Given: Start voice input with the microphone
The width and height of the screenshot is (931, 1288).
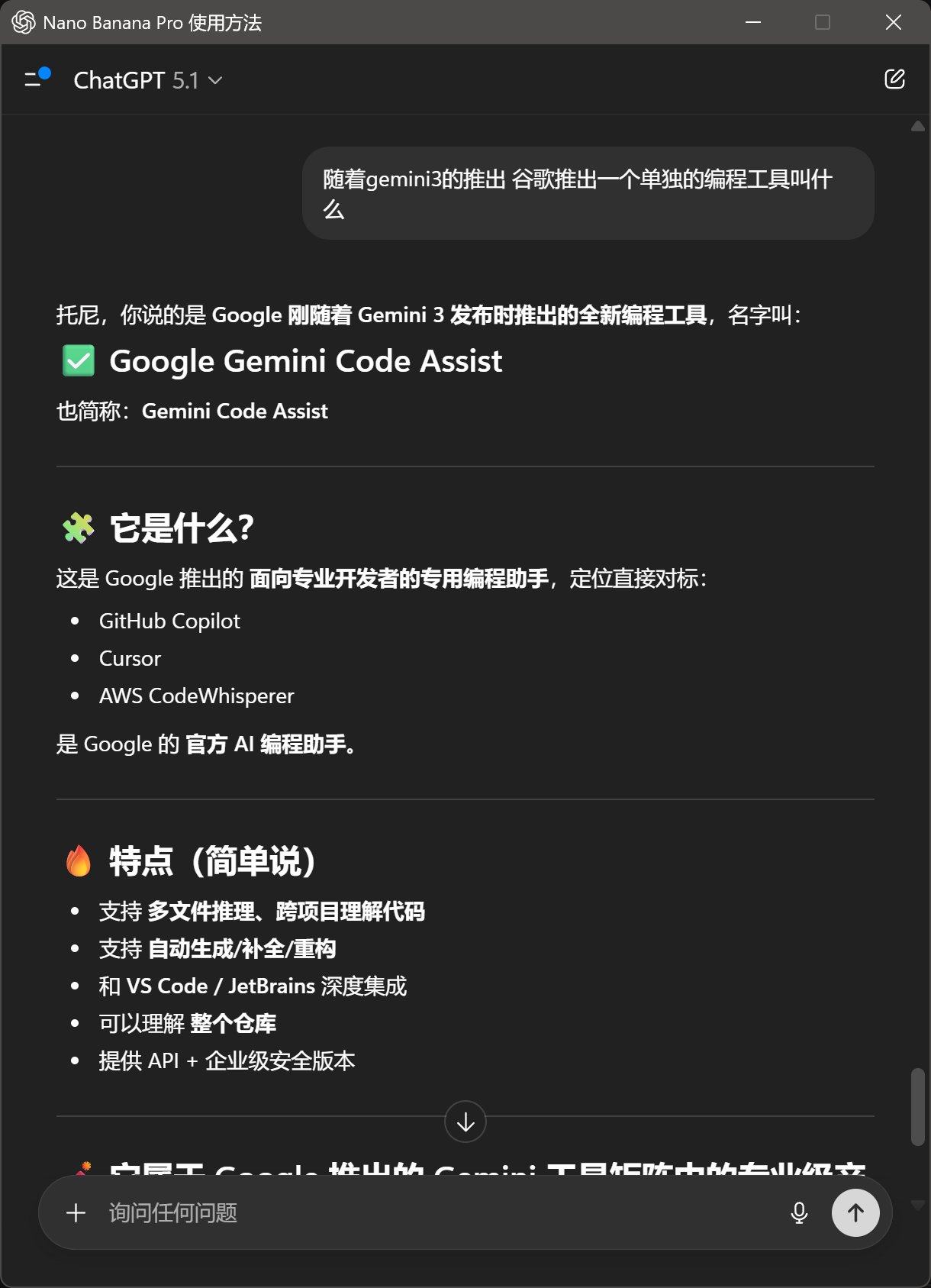Looking at the screenshot, I should pos(799,1212).
